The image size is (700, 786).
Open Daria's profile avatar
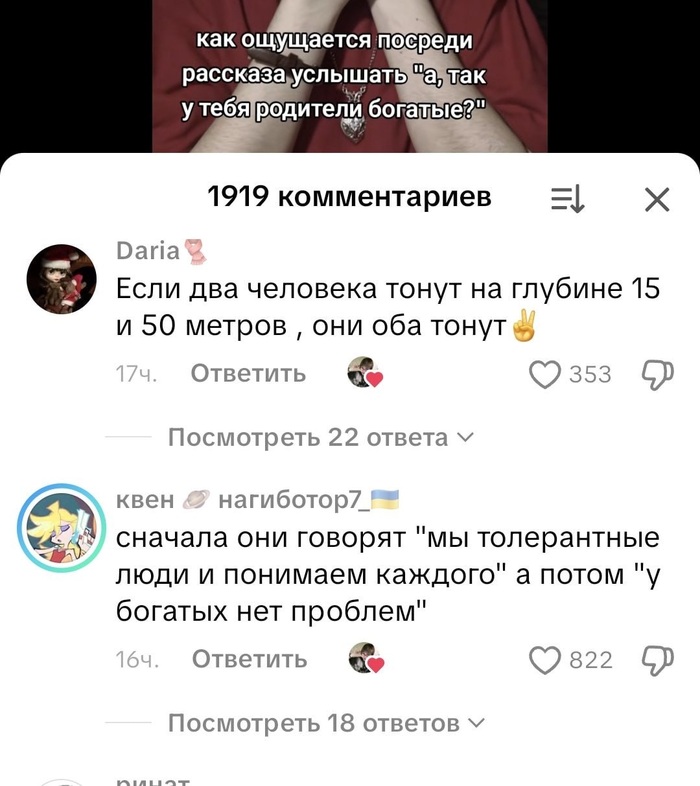click(x=61, y=279)
